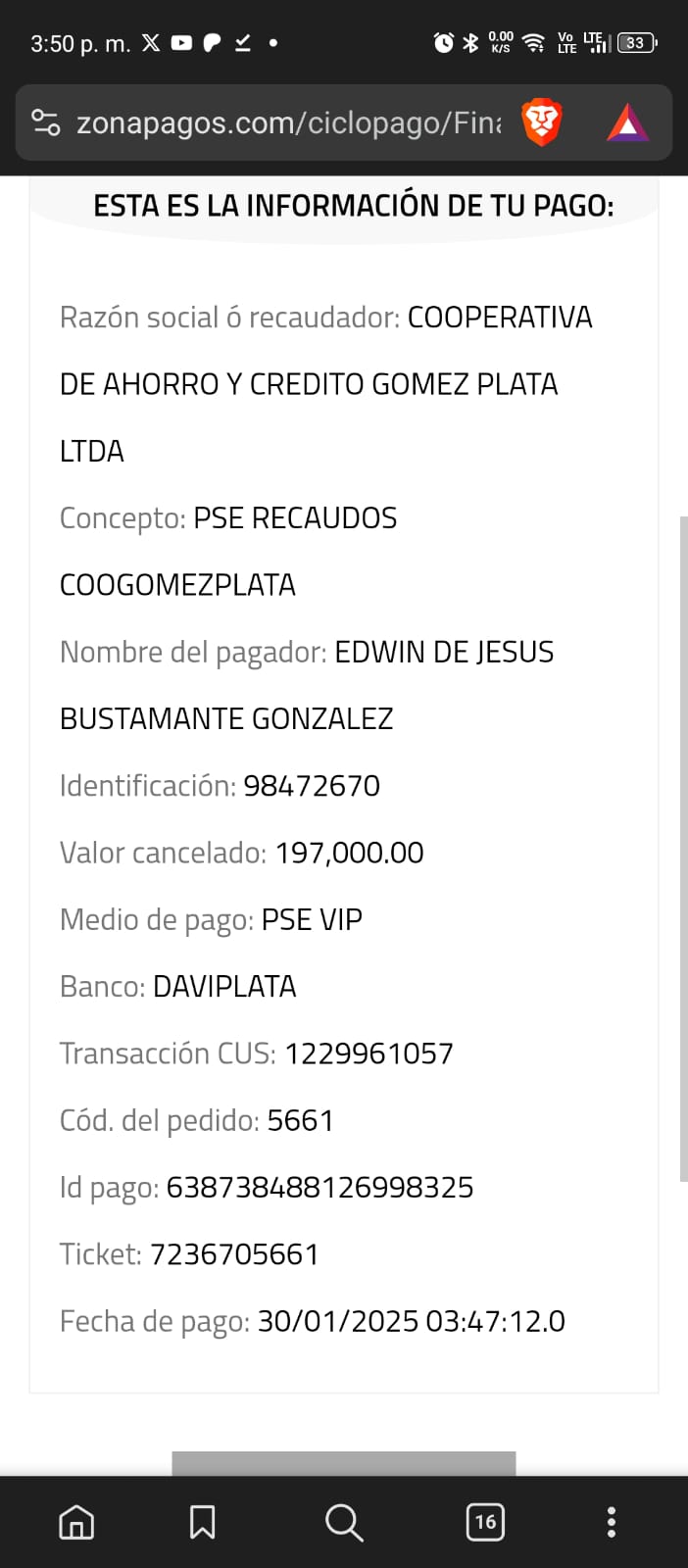The height and width of the screenshot is (1568, 688).
Task: Go to the browser home page
Action: click(x=76, y=1522)
